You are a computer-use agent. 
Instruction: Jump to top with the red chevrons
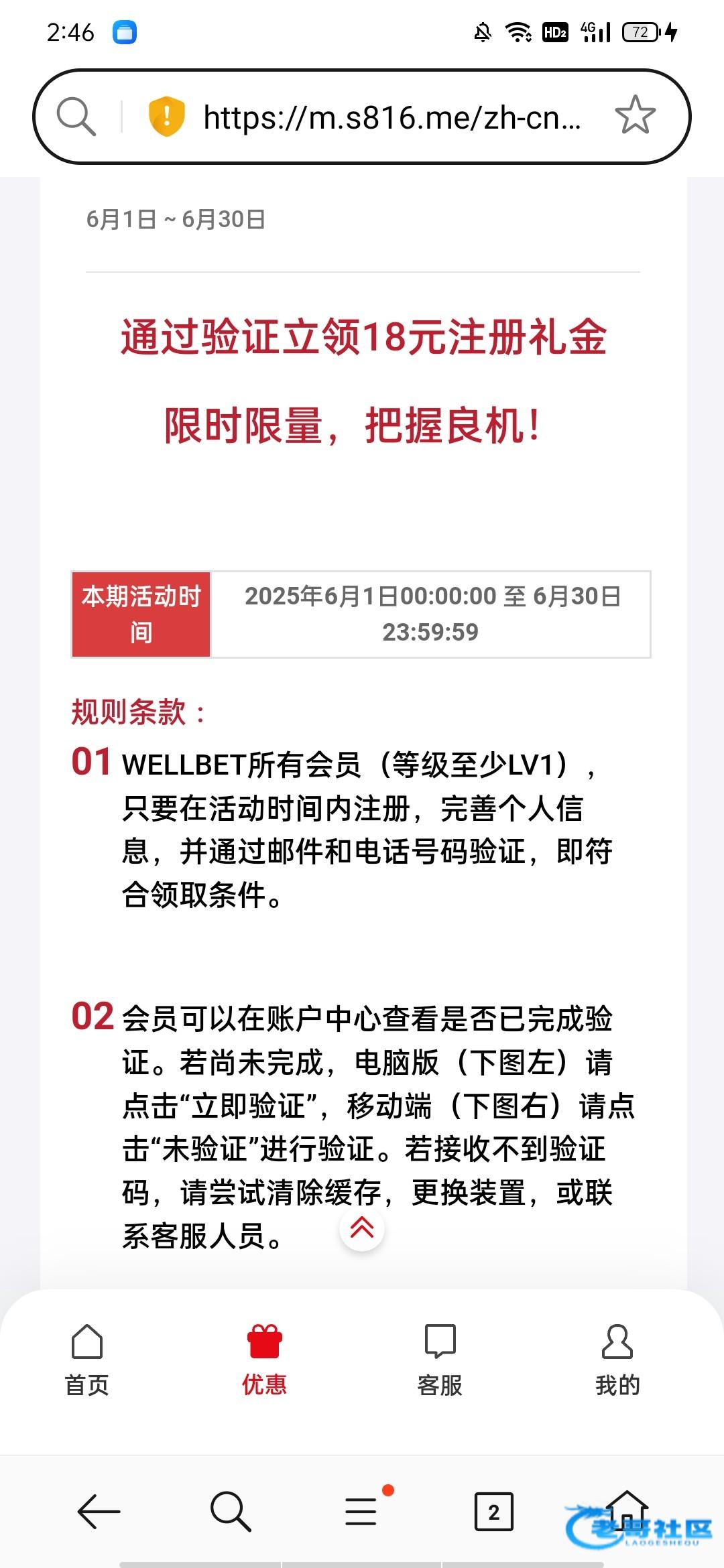(362, 1228)
